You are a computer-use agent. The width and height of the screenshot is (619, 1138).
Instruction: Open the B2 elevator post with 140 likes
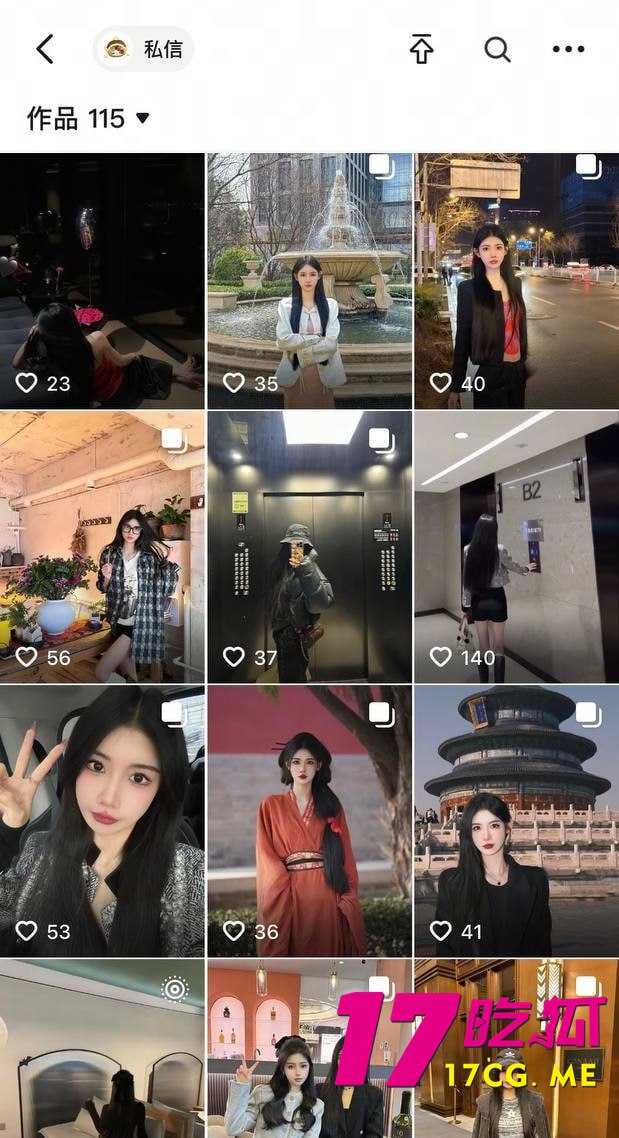coord(516,546)
